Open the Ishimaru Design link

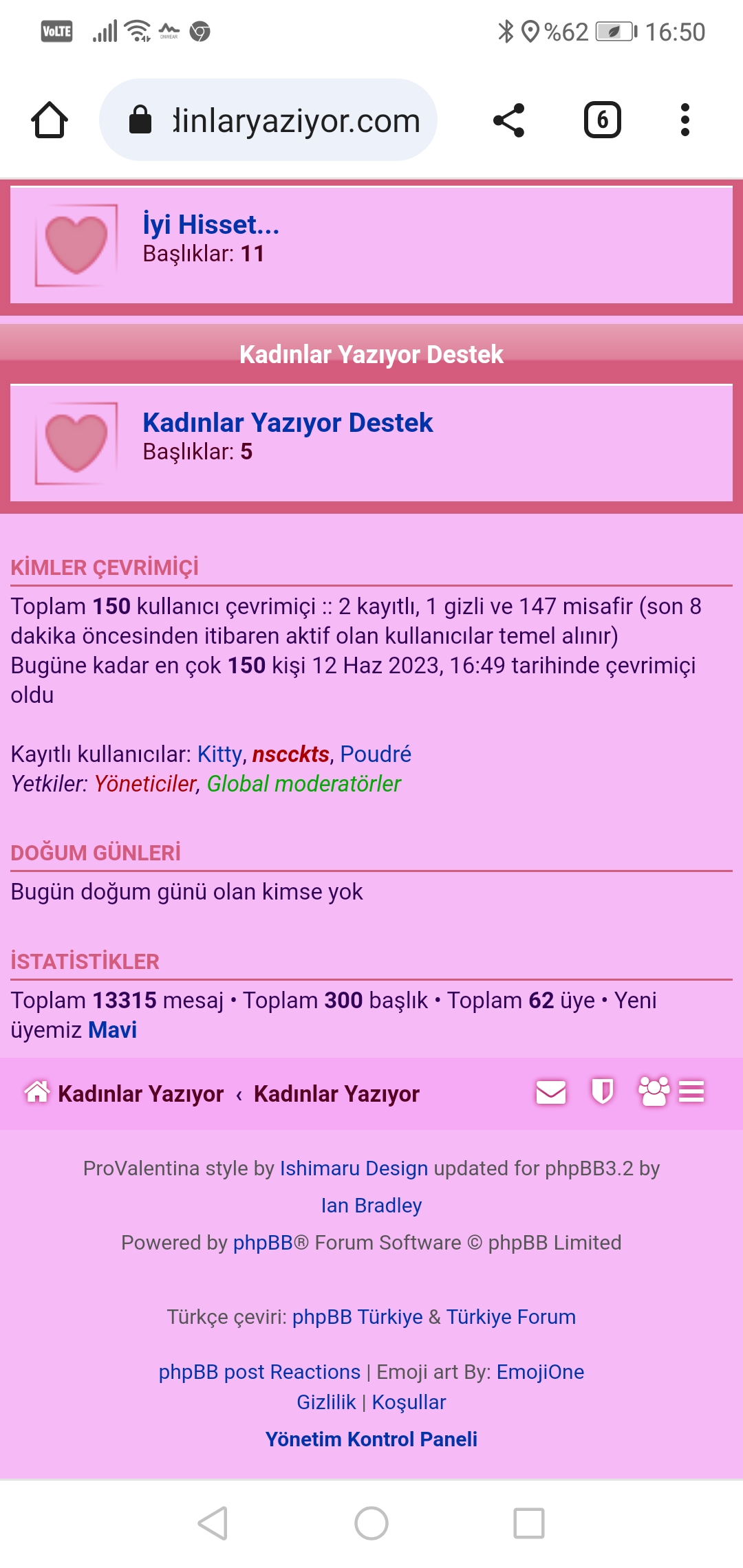tap(354, 1168)
